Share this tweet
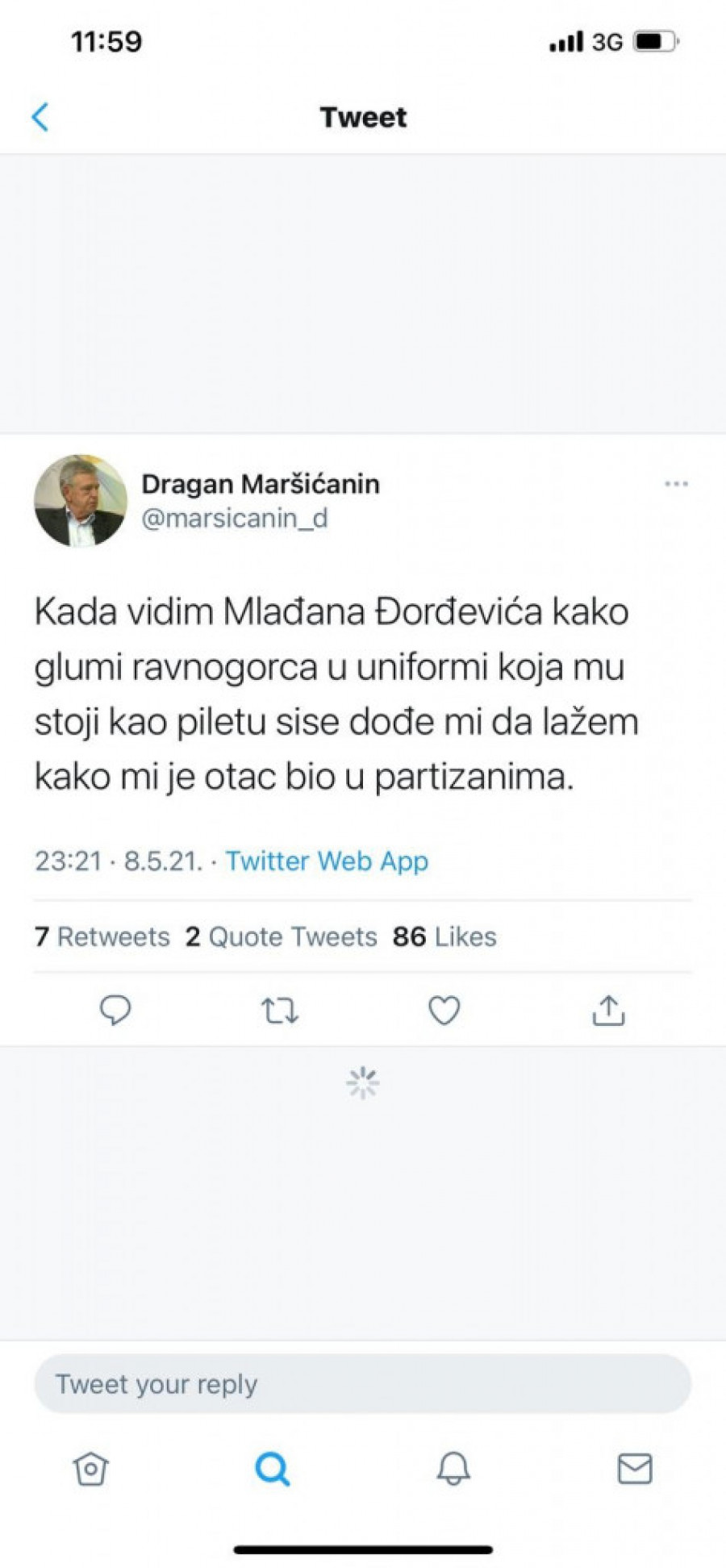 tap(608, 1010)
